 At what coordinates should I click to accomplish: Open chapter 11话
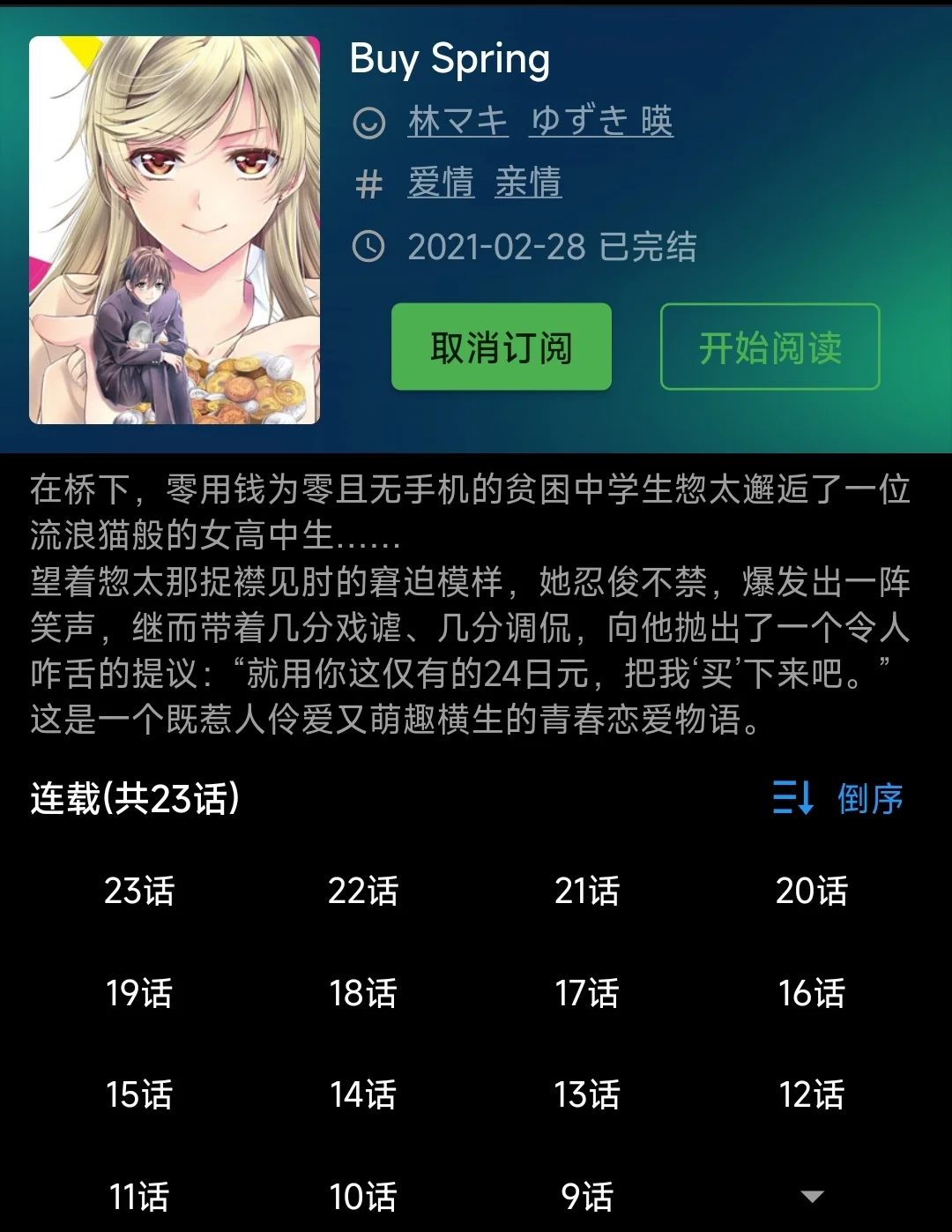139,1197
